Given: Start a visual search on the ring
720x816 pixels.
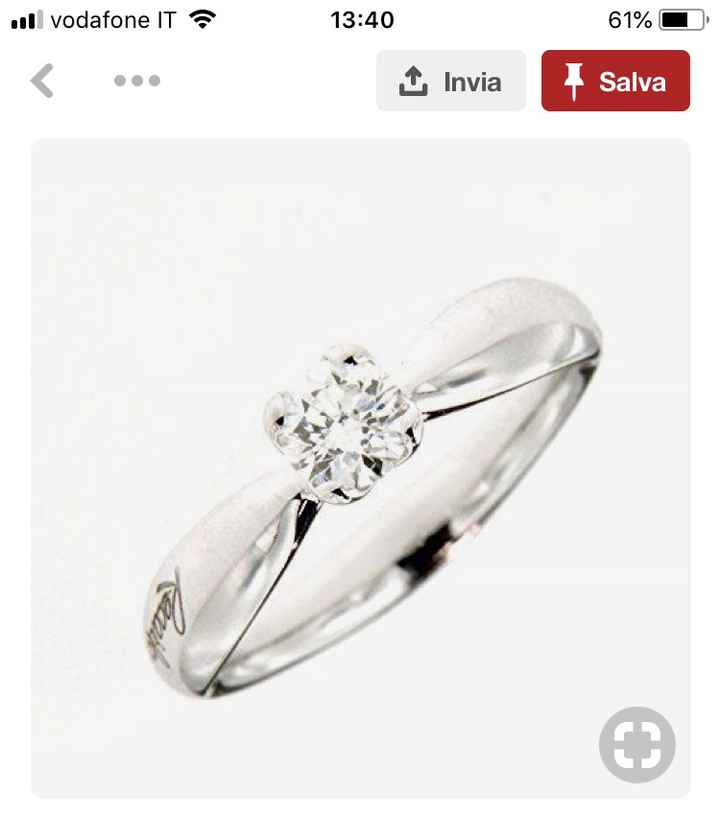Looking at the screenshot, I should (x=637, y=744).
